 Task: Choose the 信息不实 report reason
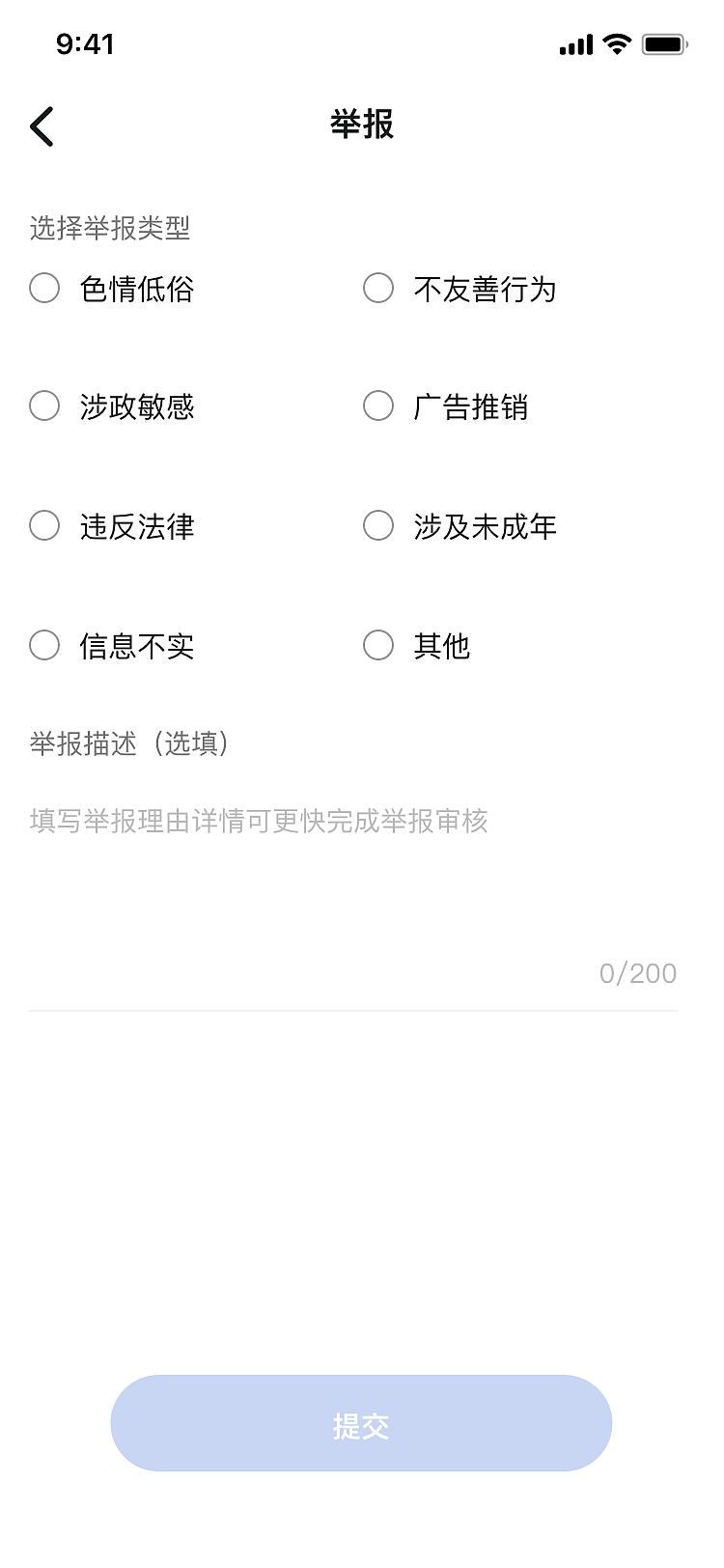click(44, 644)
